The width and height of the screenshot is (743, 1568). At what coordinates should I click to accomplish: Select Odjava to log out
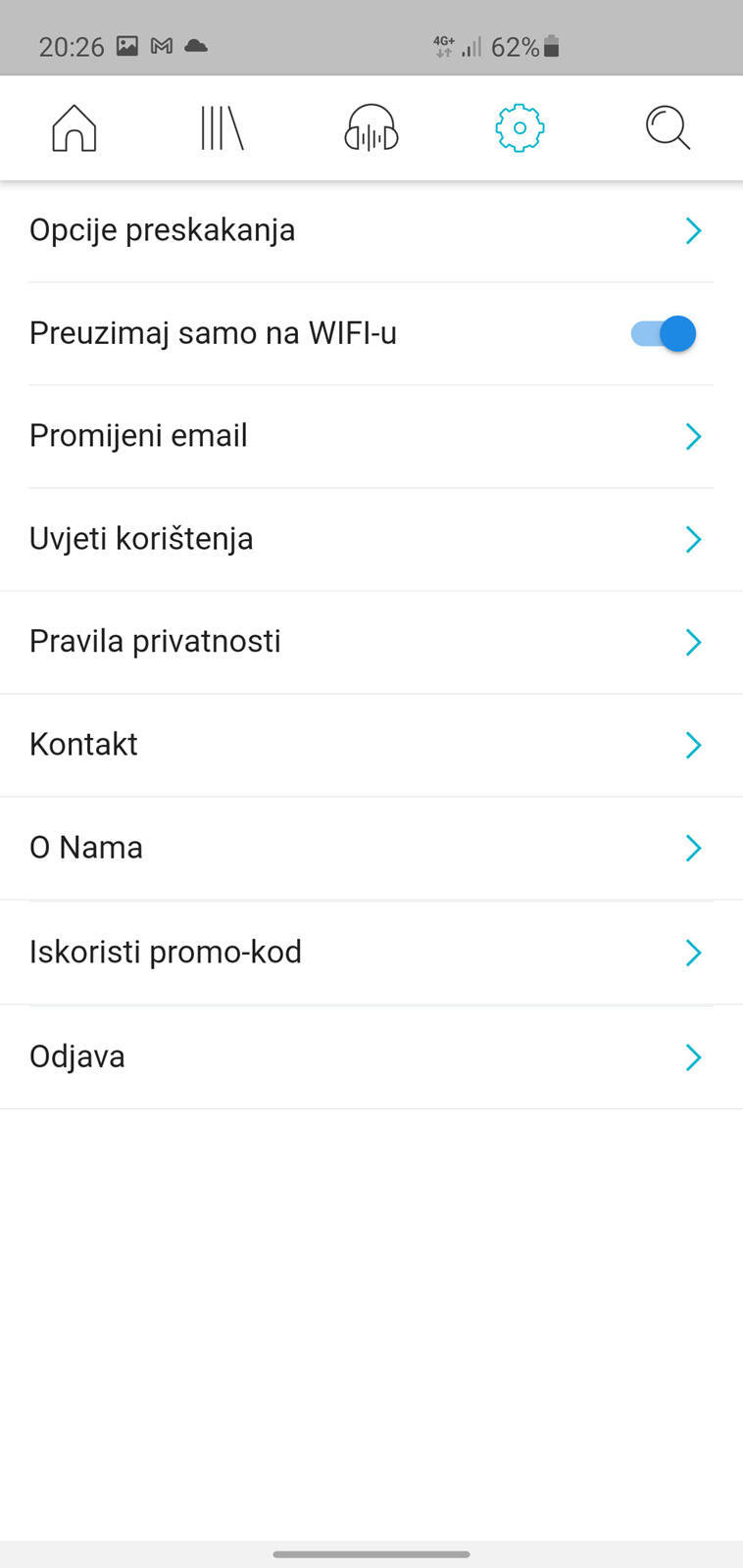pyautogui.click(x=371, y=1056)
